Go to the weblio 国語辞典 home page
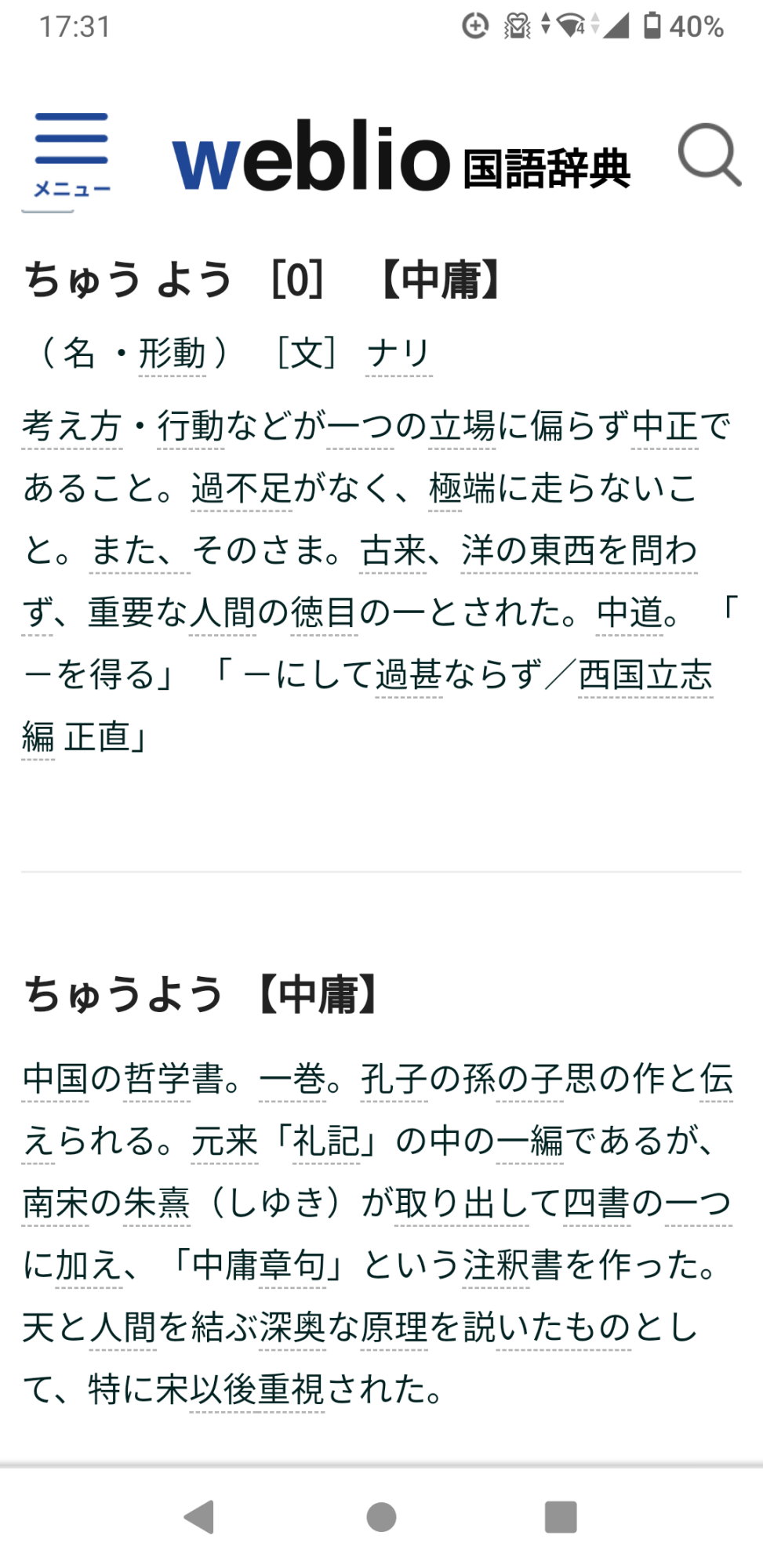Image resolution: width=763 pixels, height=1568 pixels. (401, 157)
